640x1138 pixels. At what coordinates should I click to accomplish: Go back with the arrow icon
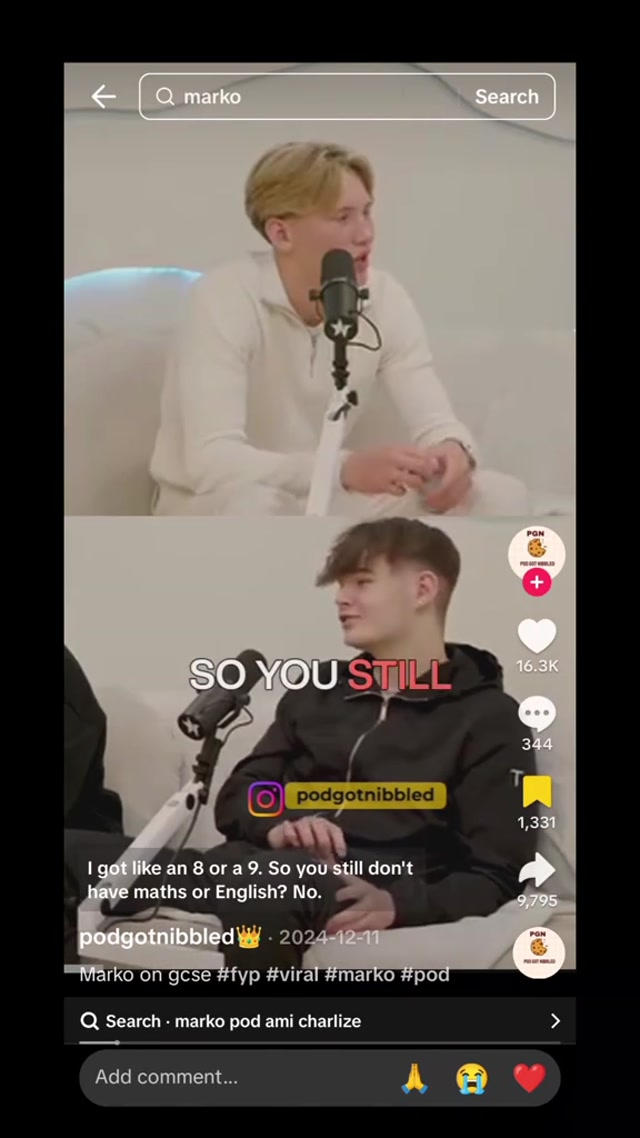104,96
